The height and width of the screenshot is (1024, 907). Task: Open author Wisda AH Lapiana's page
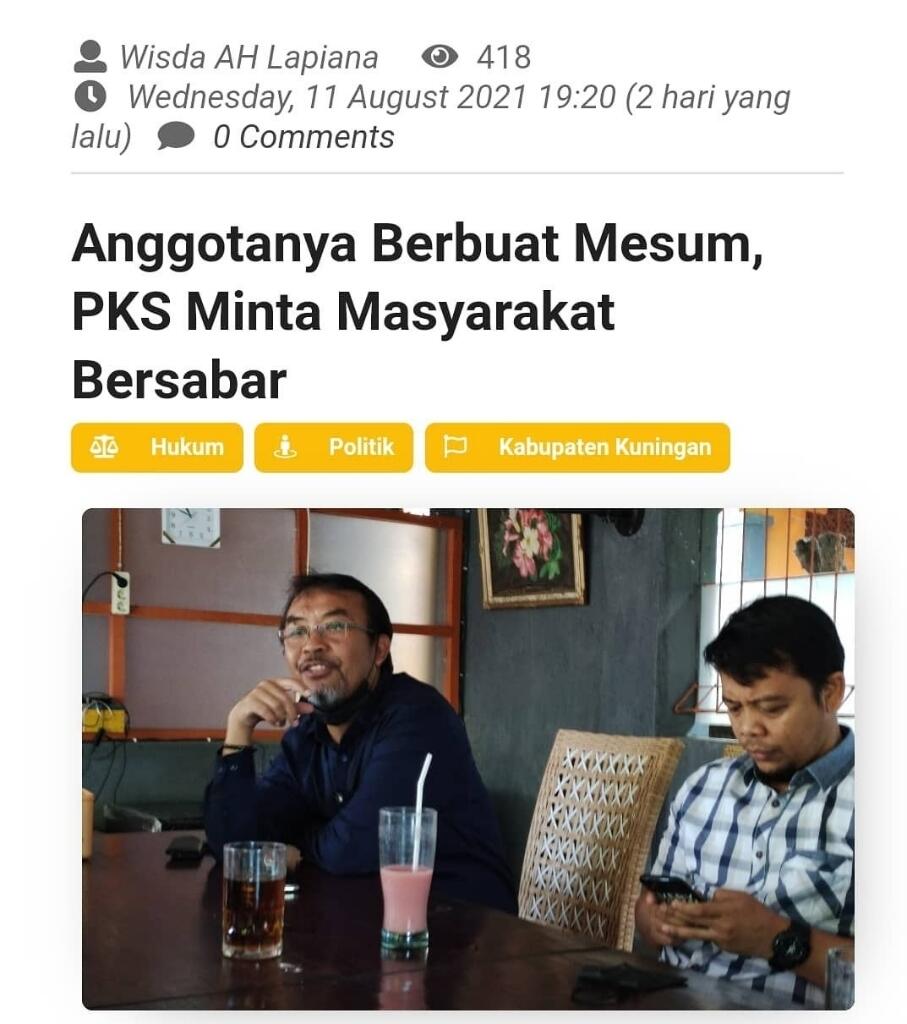(248, 57)
